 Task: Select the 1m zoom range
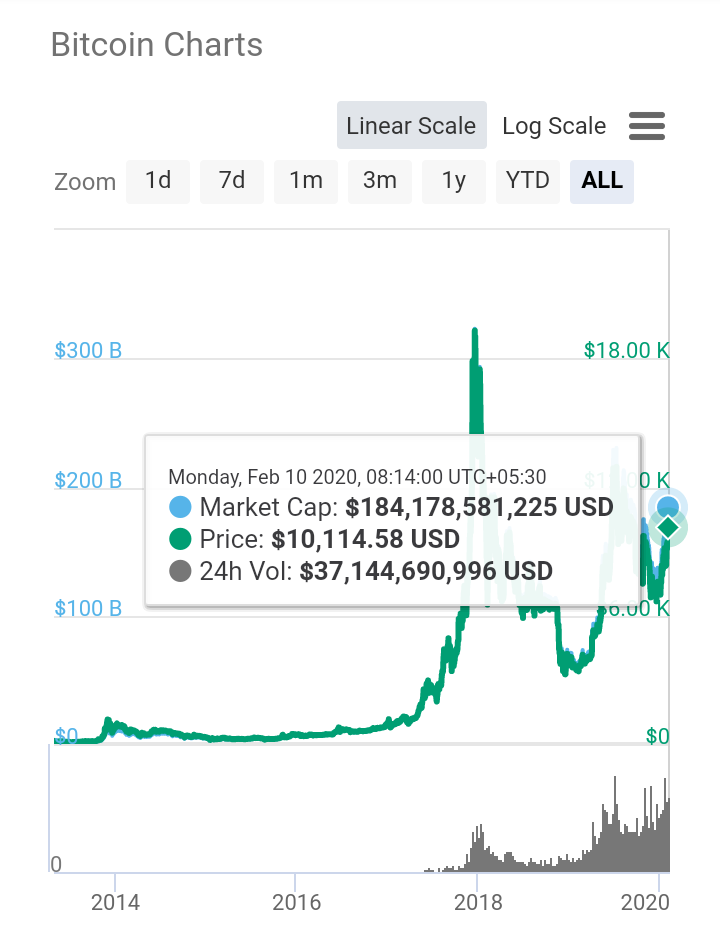(306, 181)
